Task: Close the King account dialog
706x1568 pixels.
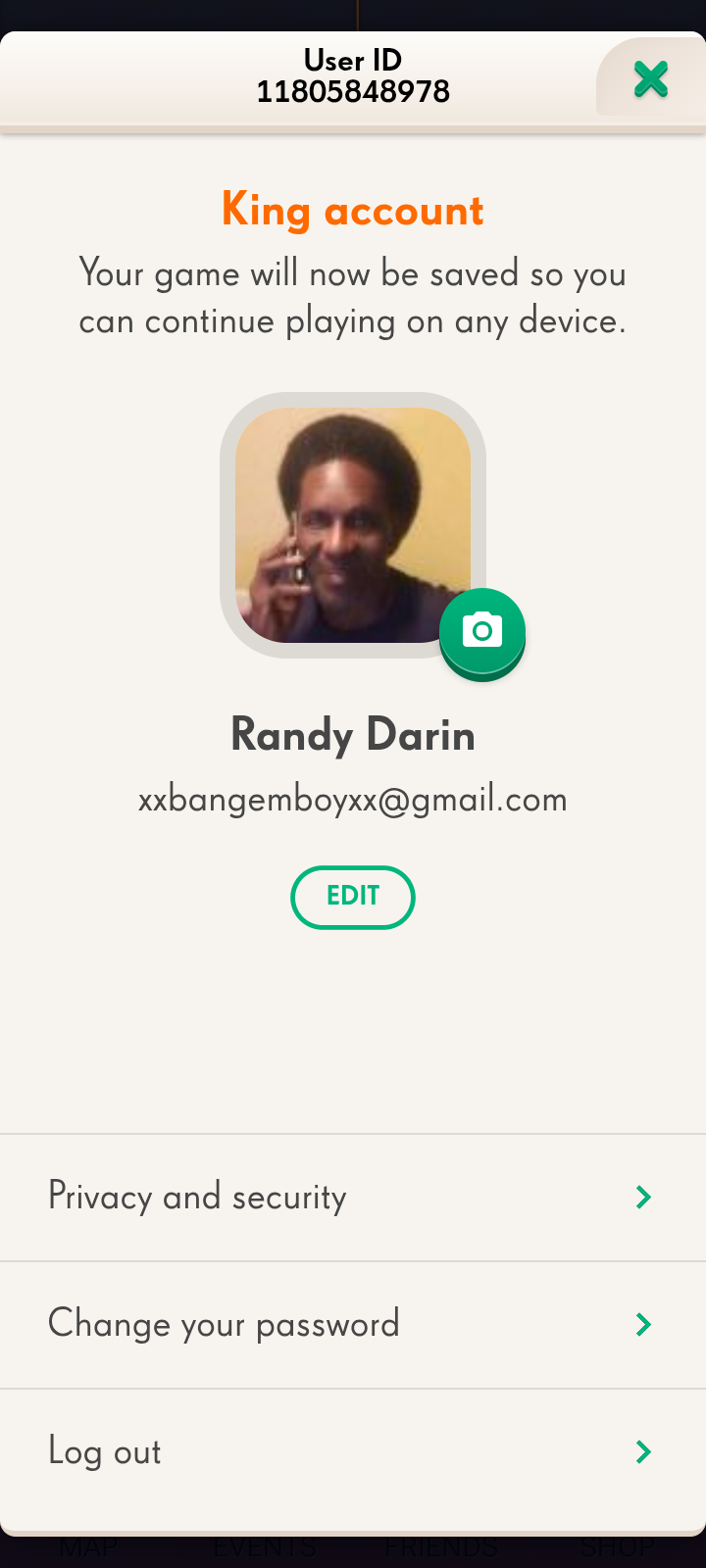Action: (x=650, y=79)
